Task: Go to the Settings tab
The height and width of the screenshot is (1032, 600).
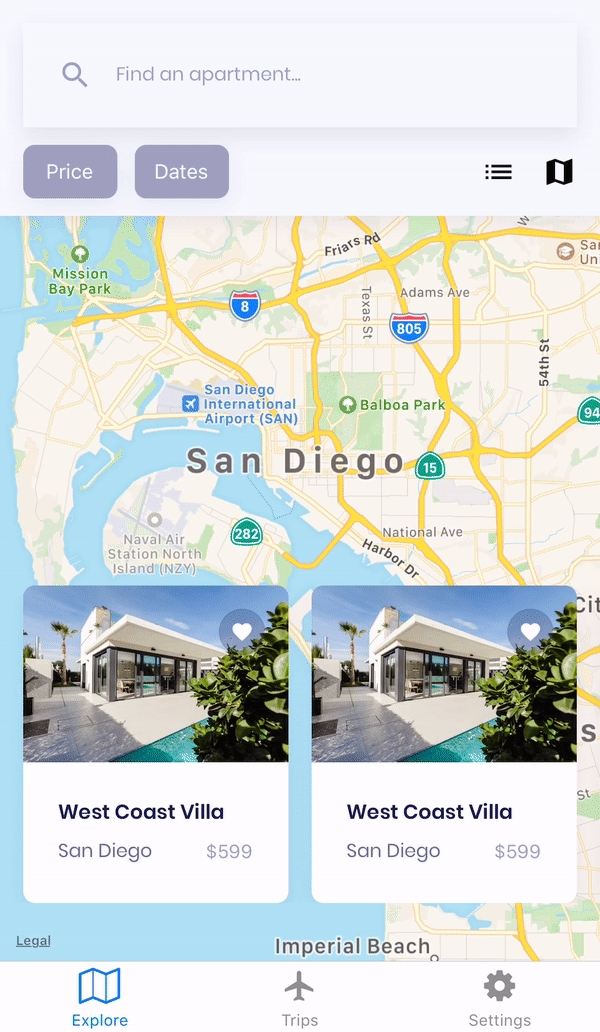Action: pos(499,997)
